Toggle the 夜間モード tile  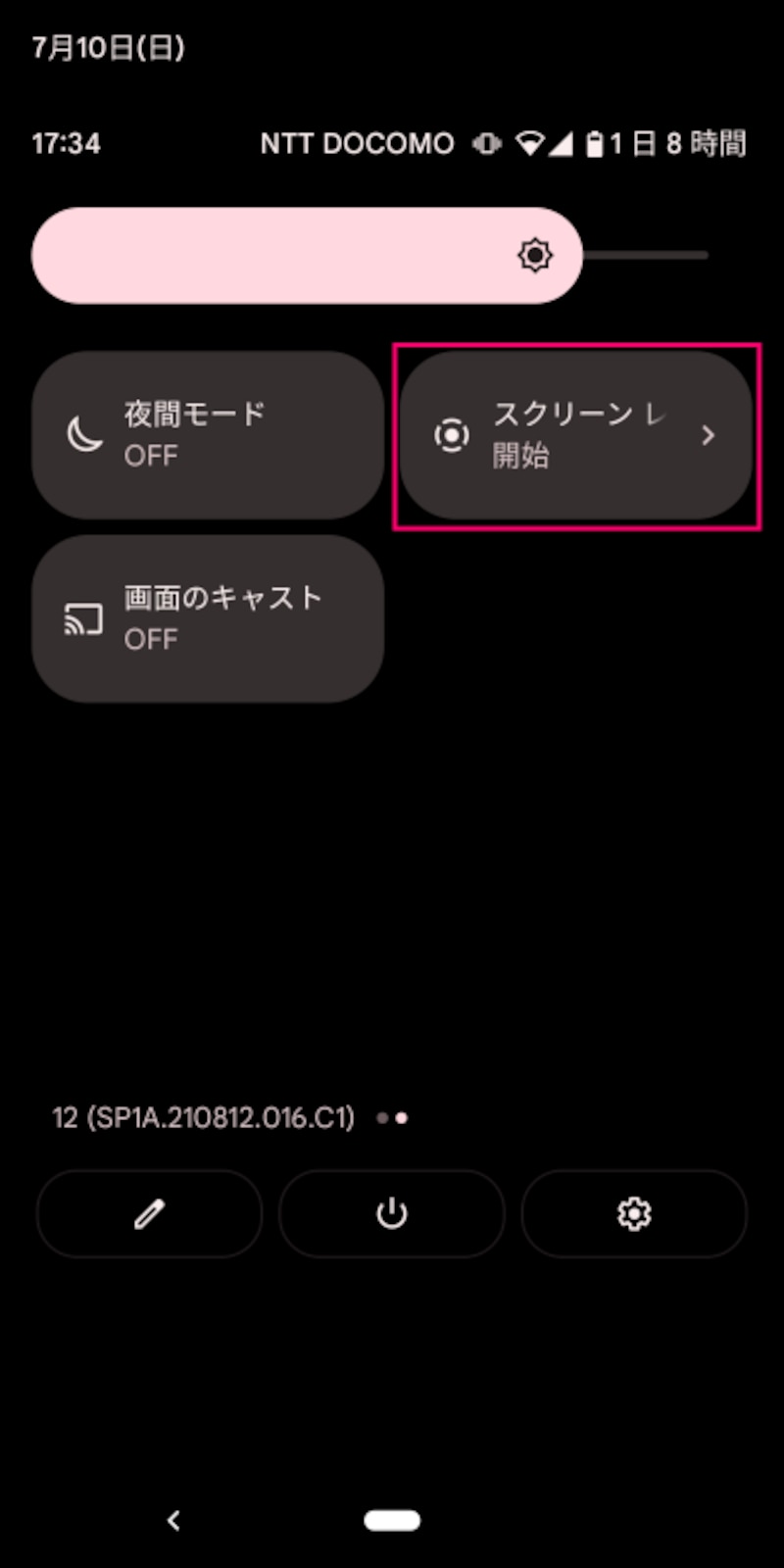click(x=208, y=435)
